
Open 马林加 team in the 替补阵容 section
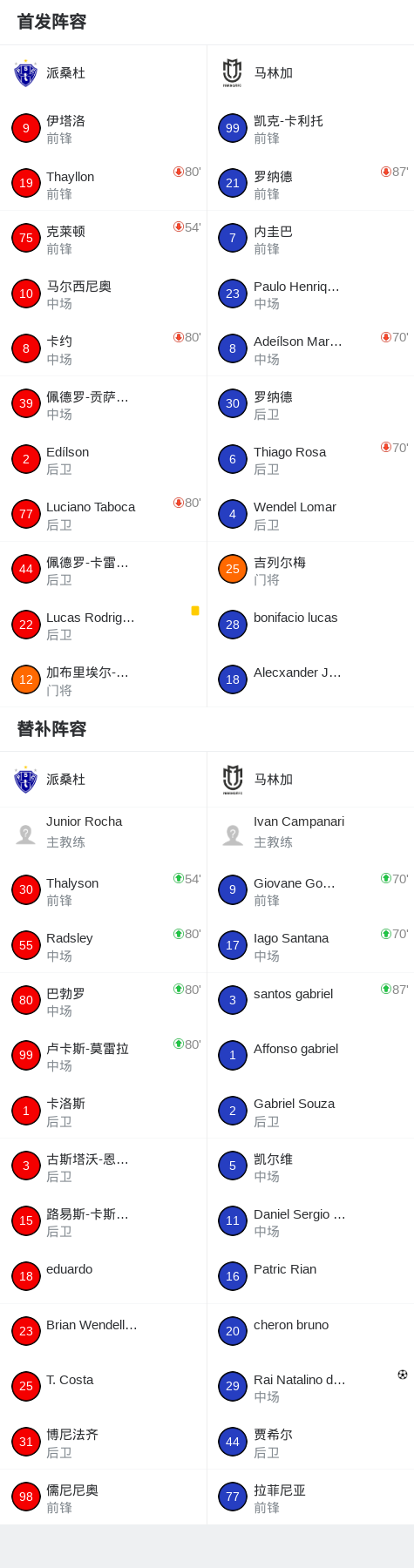[310, 780]
